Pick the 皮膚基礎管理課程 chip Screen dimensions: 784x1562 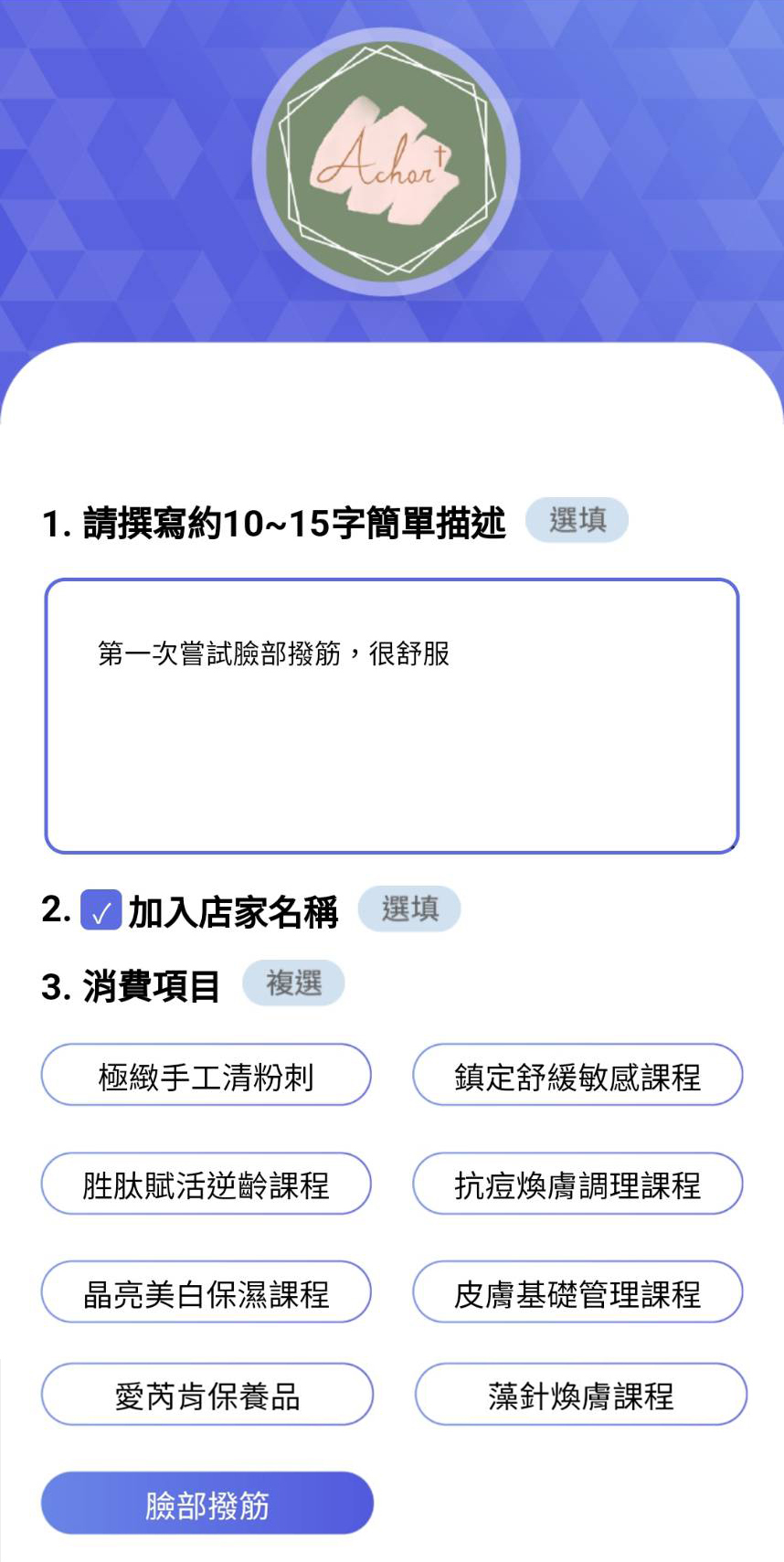577,1292
